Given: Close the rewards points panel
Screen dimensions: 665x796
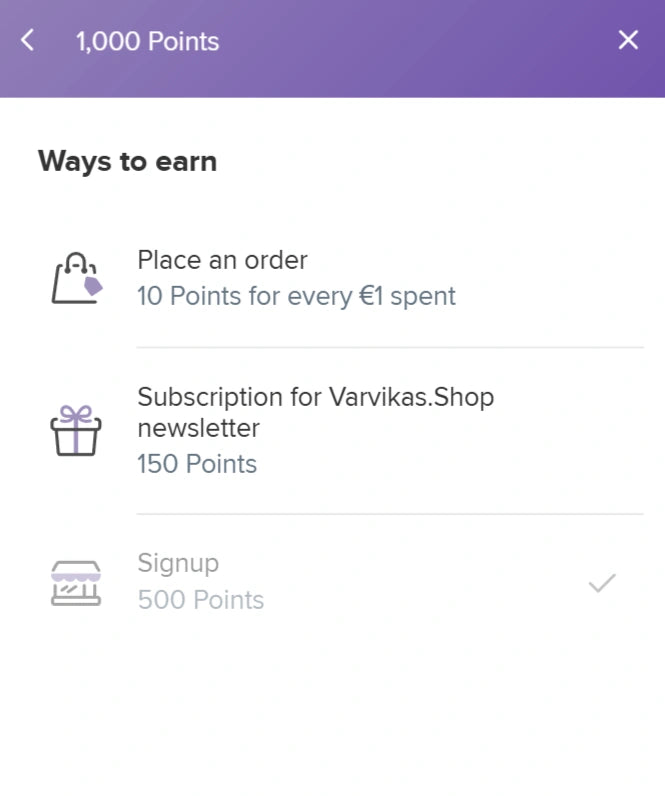Looking at the screenshot, I should pyautogui.click(x=628, y=41).
